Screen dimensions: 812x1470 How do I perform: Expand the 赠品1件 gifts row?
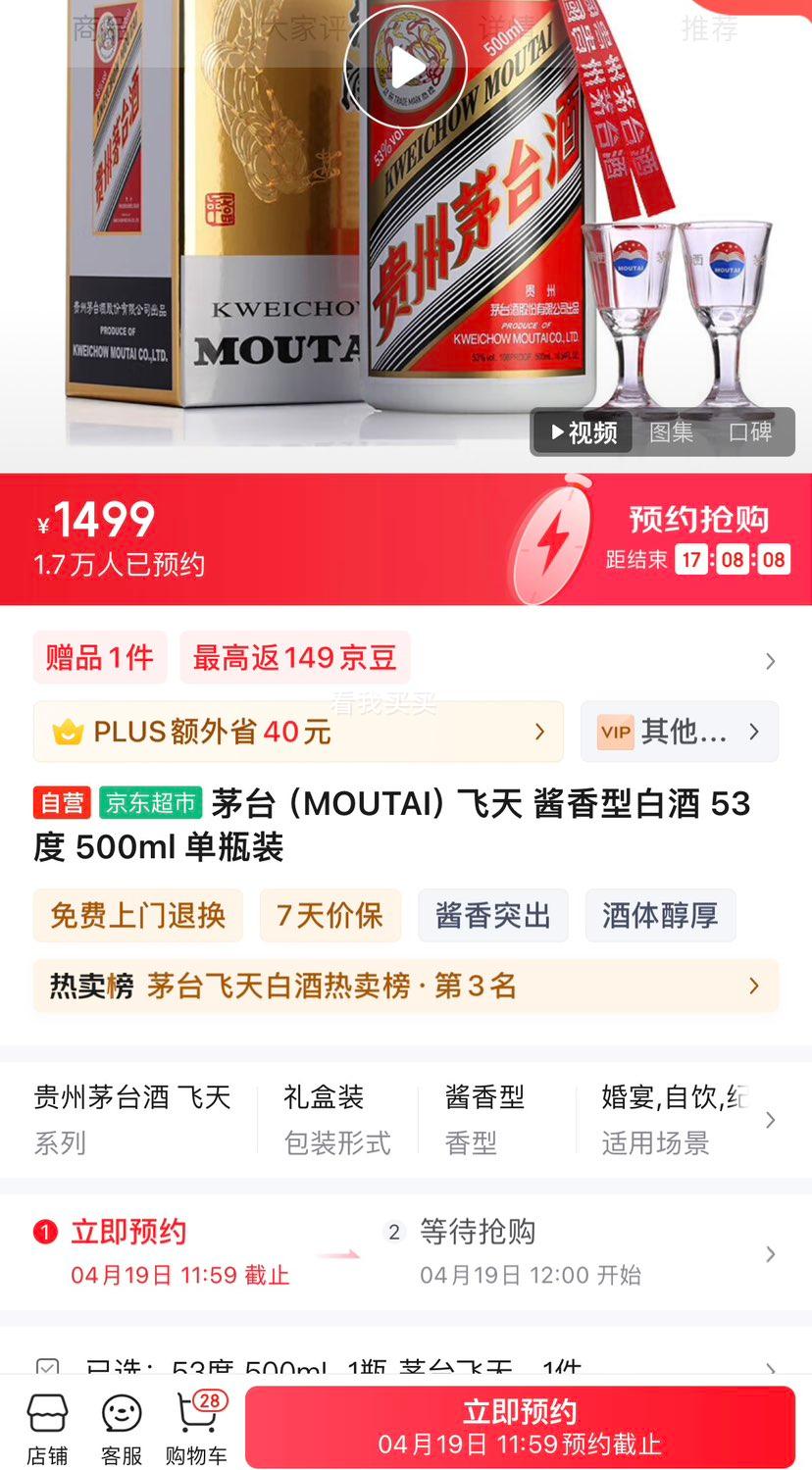(100, 659)
